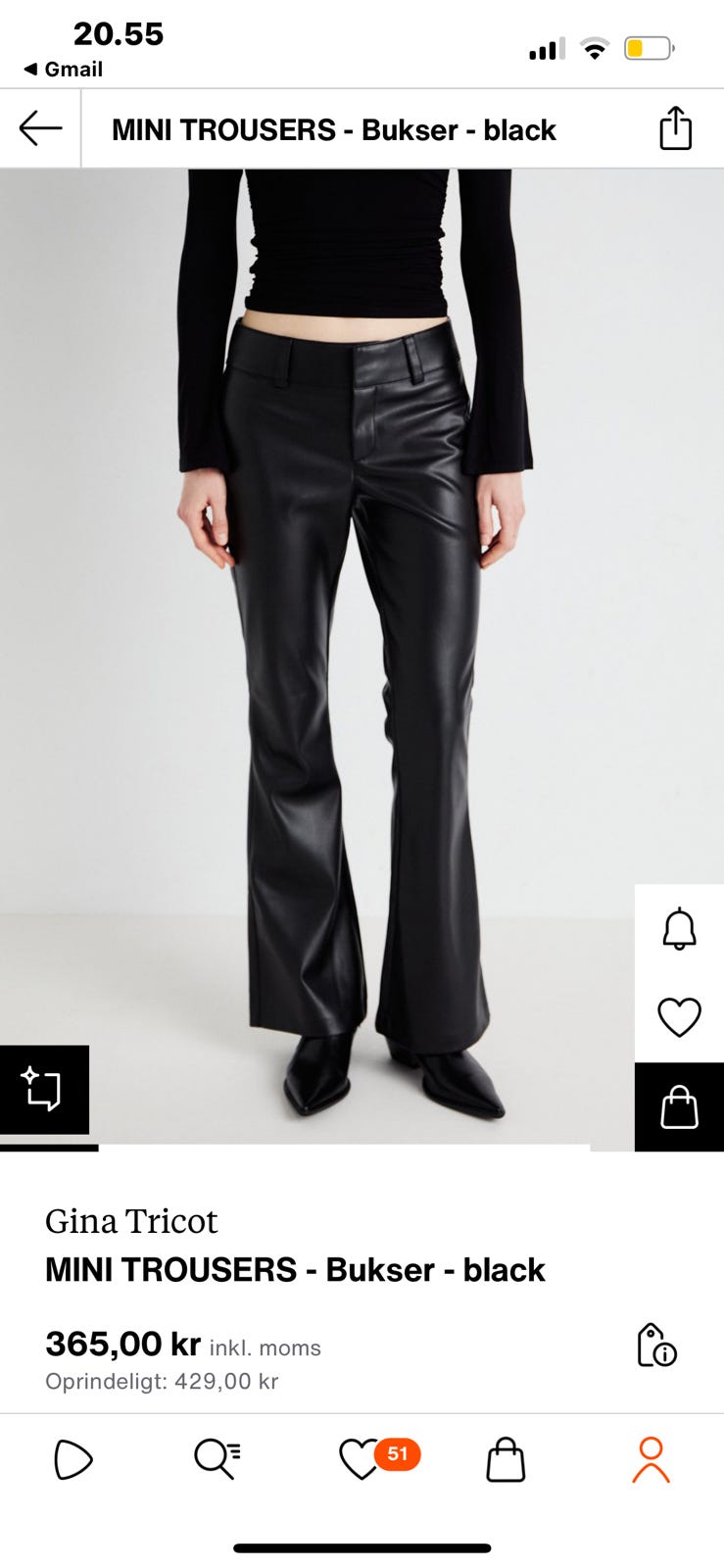Open the price info tag icon
724x1568 pixels.
[x=655, y=1345]
